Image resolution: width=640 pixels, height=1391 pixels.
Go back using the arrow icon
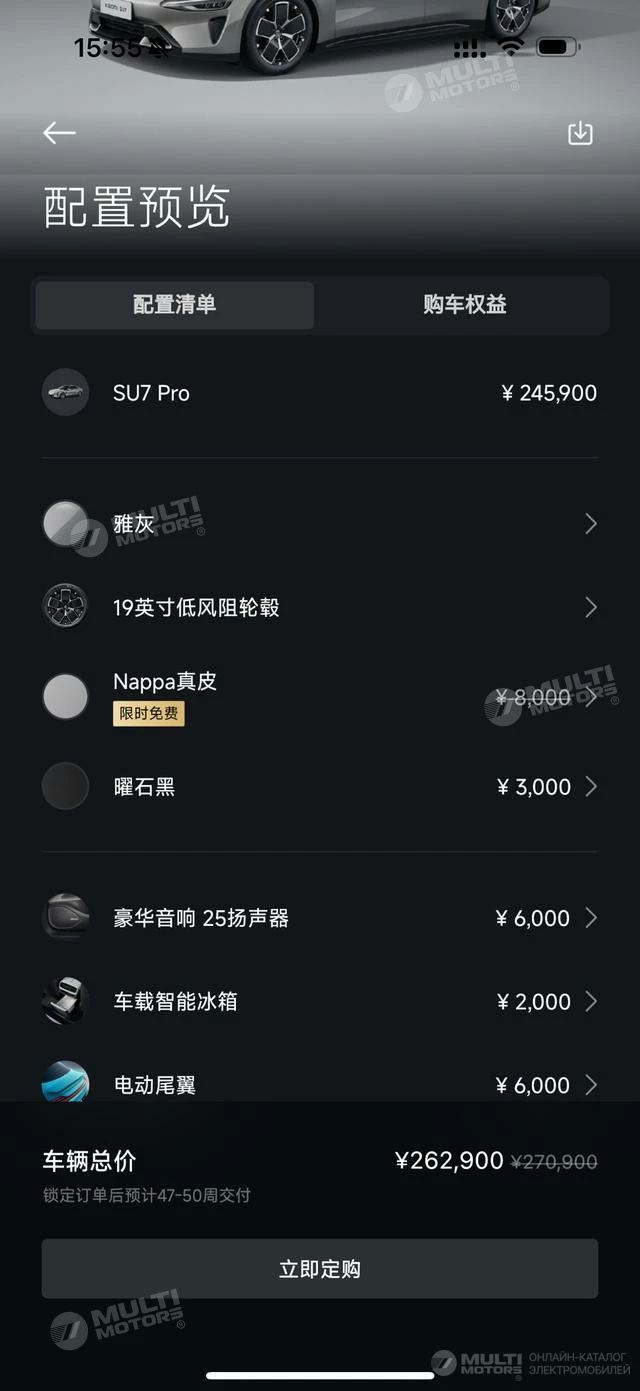point(59,133)
